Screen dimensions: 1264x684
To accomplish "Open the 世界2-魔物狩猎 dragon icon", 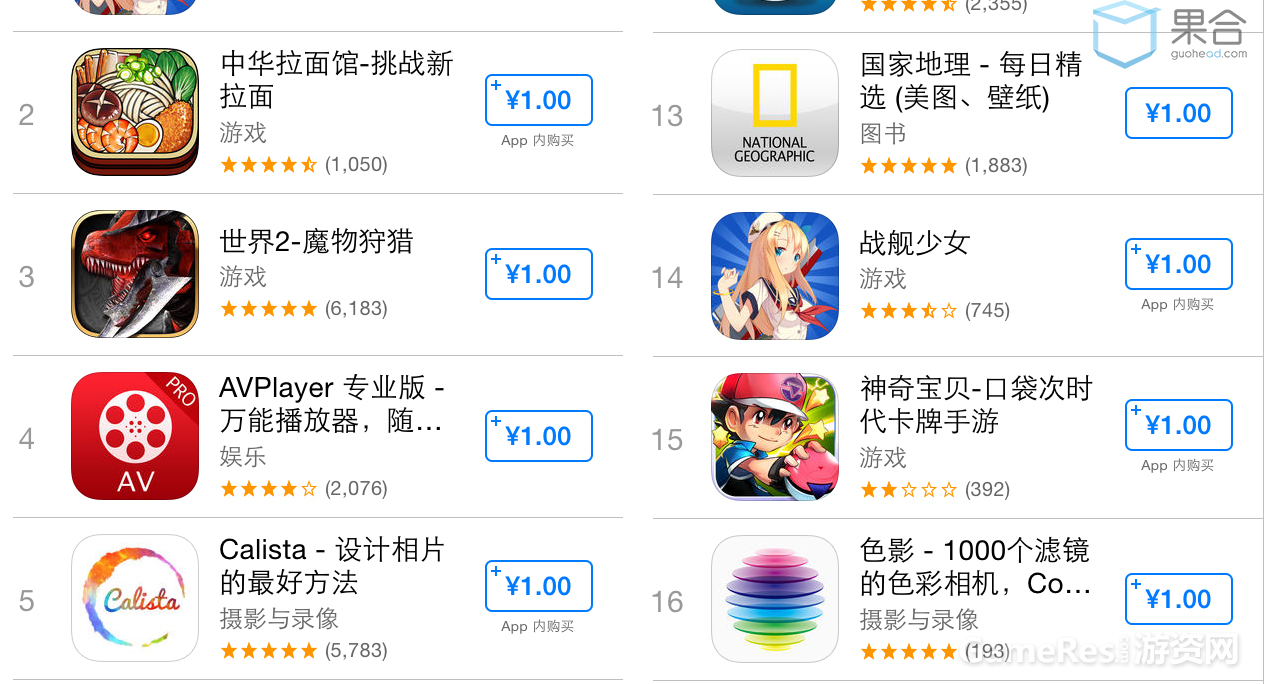I will point(135,274).
